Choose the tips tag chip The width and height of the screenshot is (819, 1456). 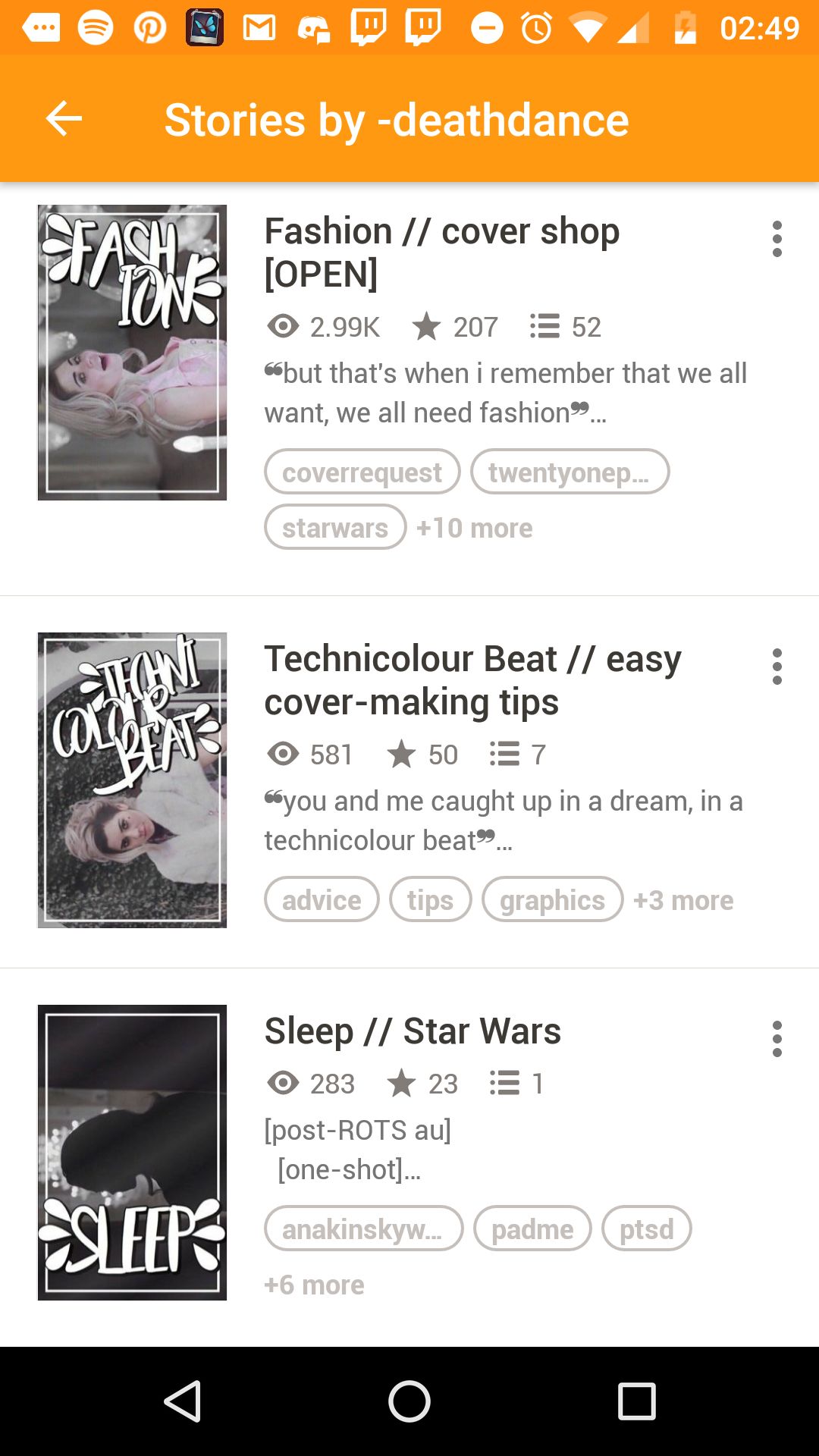point(431,899)
